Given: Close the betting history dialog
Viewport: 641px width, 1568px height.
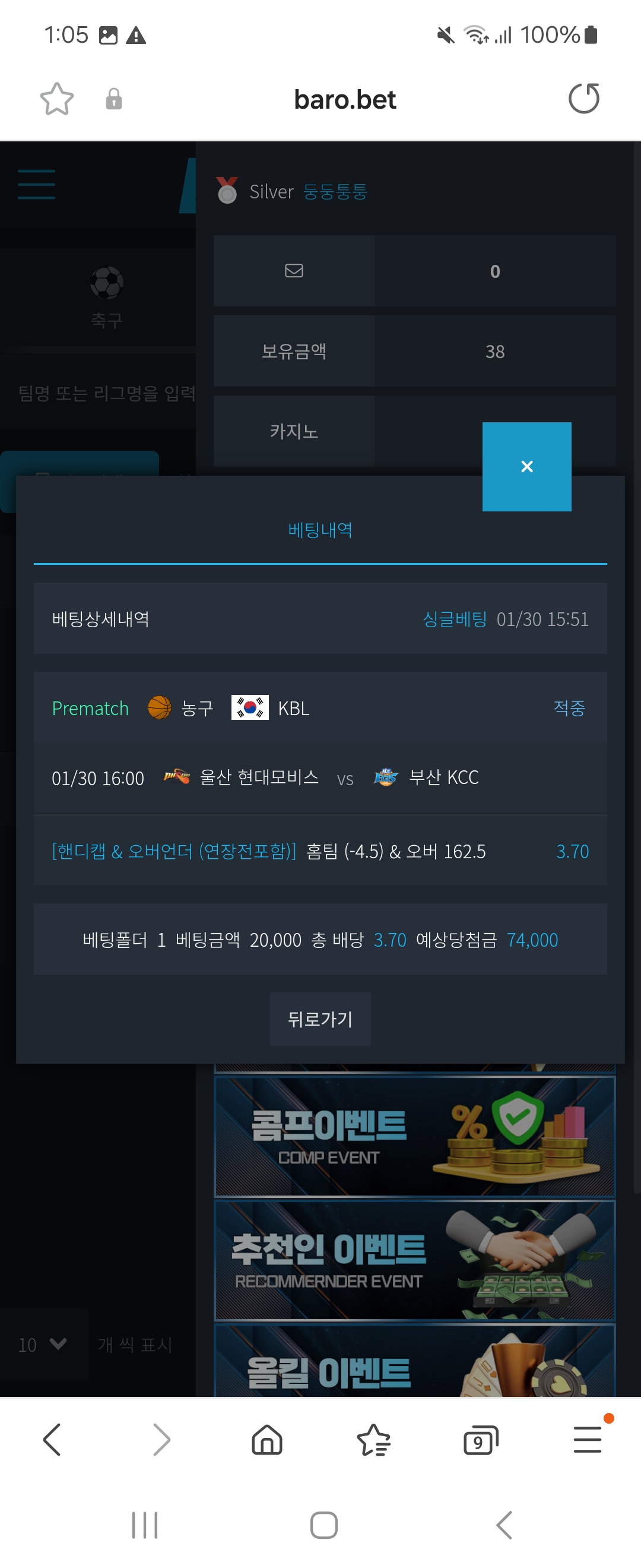Looking at the screenshot, I should [526, 466].
